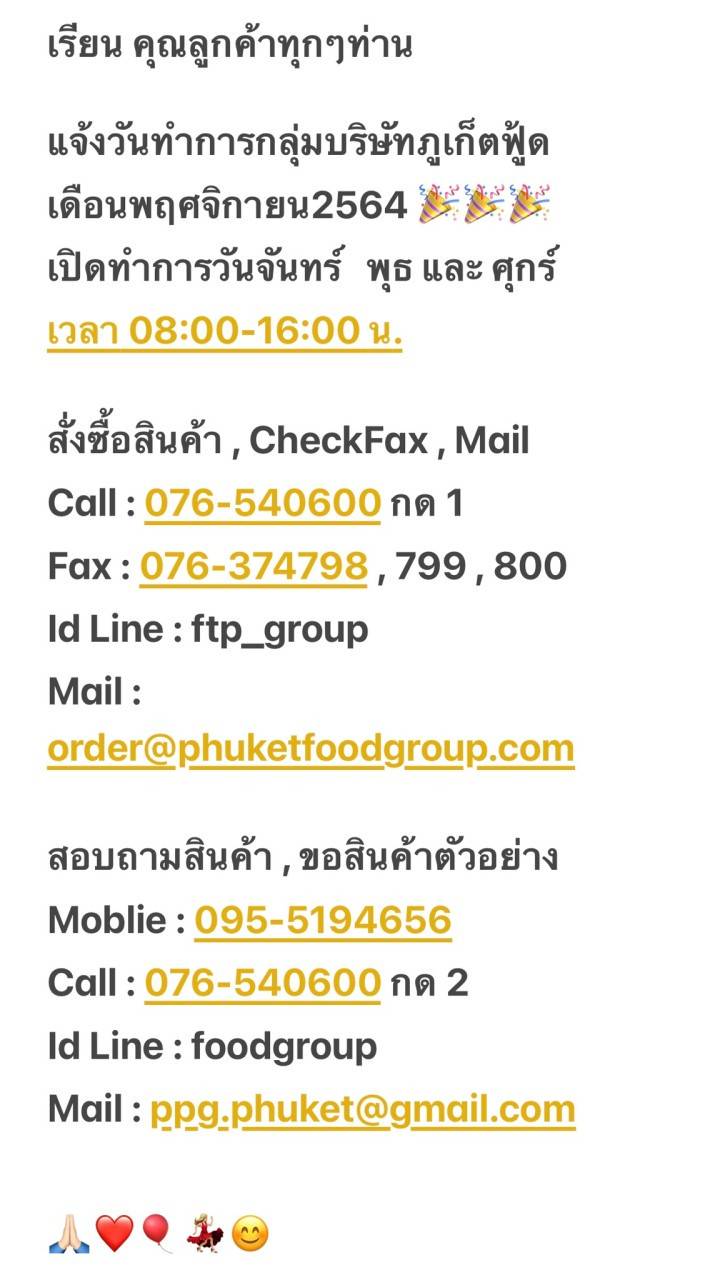Open the ppg.phuket@gmail.com email link
The width and height of the screenshot is (720, 1280).
[x=363, y=1110]
